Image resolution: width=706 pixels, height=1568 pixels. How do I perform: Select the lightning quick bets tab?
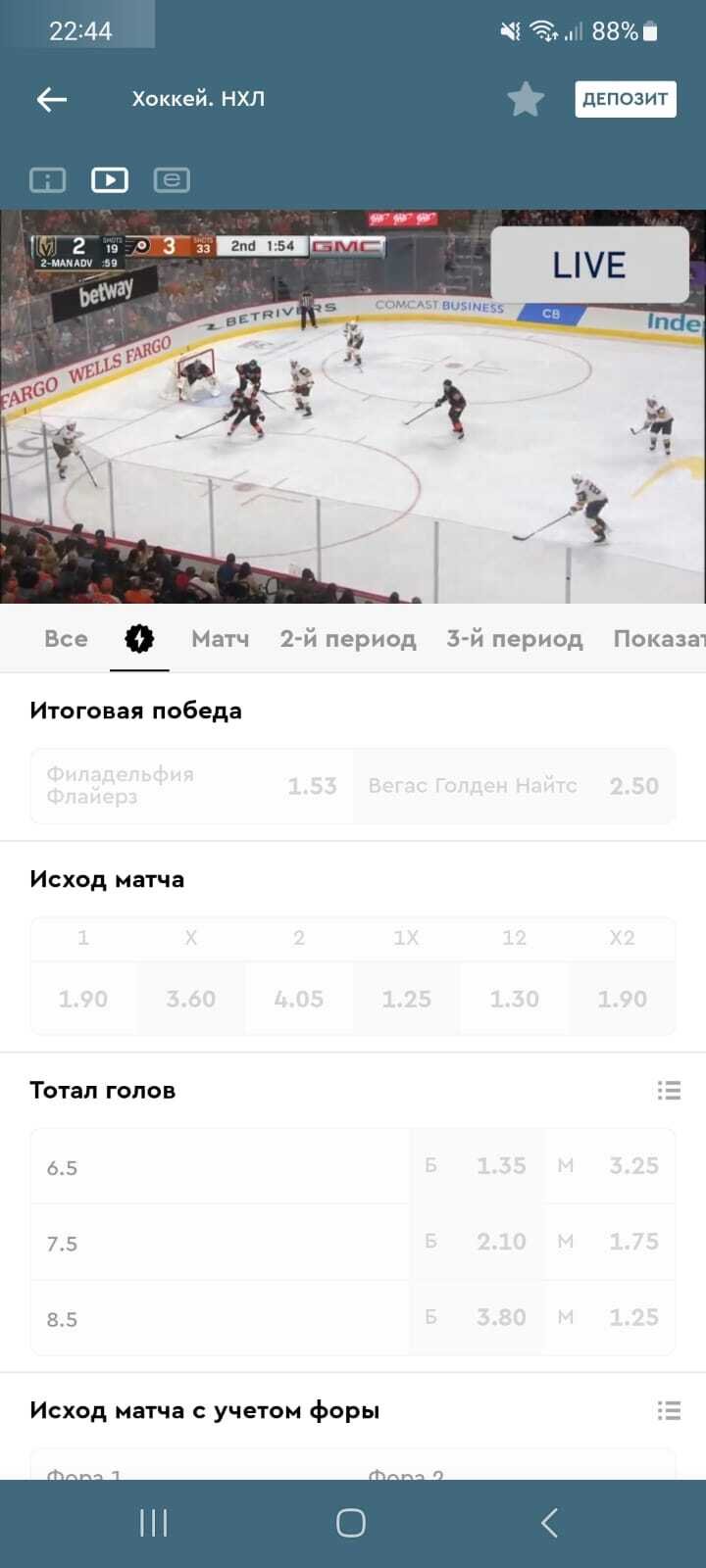[139, 639]
